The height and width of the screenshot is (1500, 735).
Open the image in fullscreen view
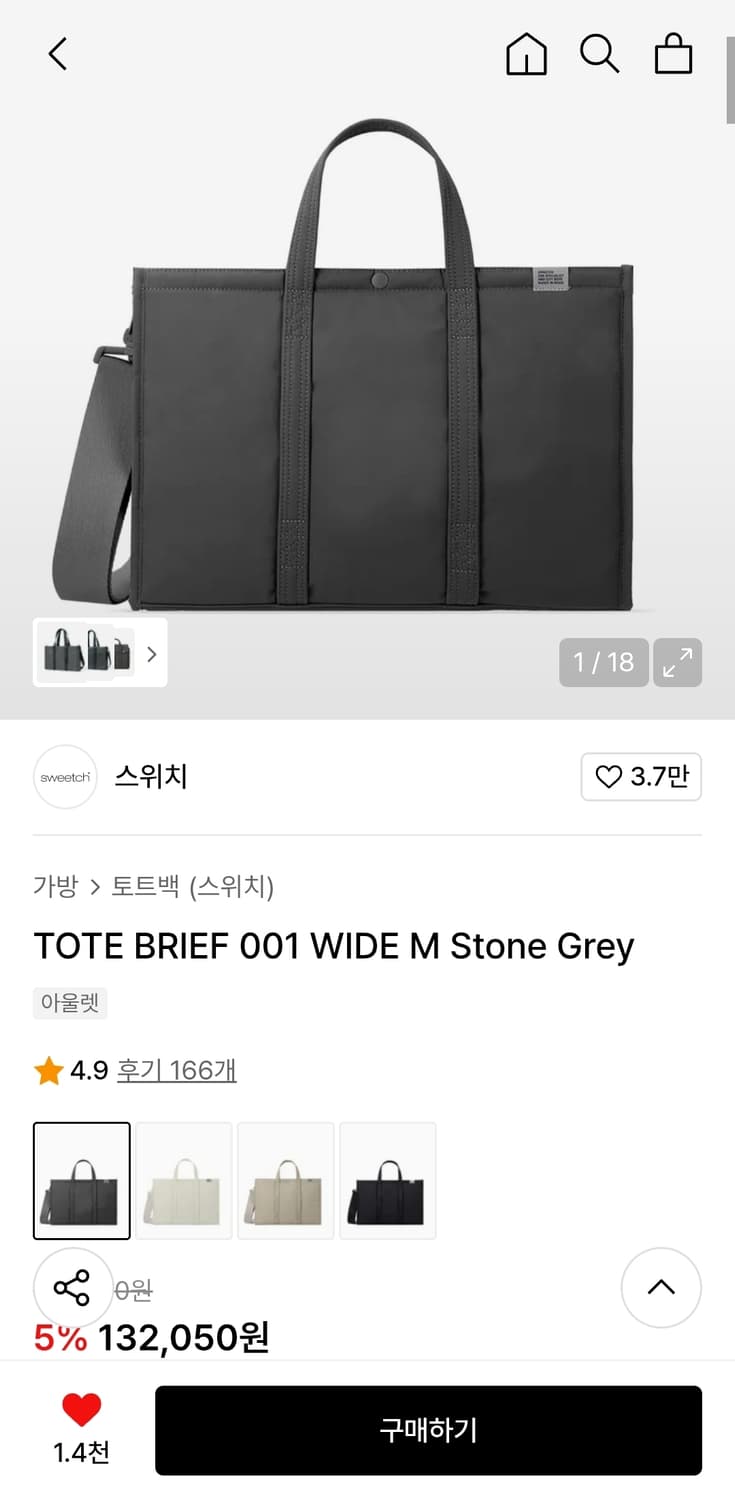(x=678, y=662)
